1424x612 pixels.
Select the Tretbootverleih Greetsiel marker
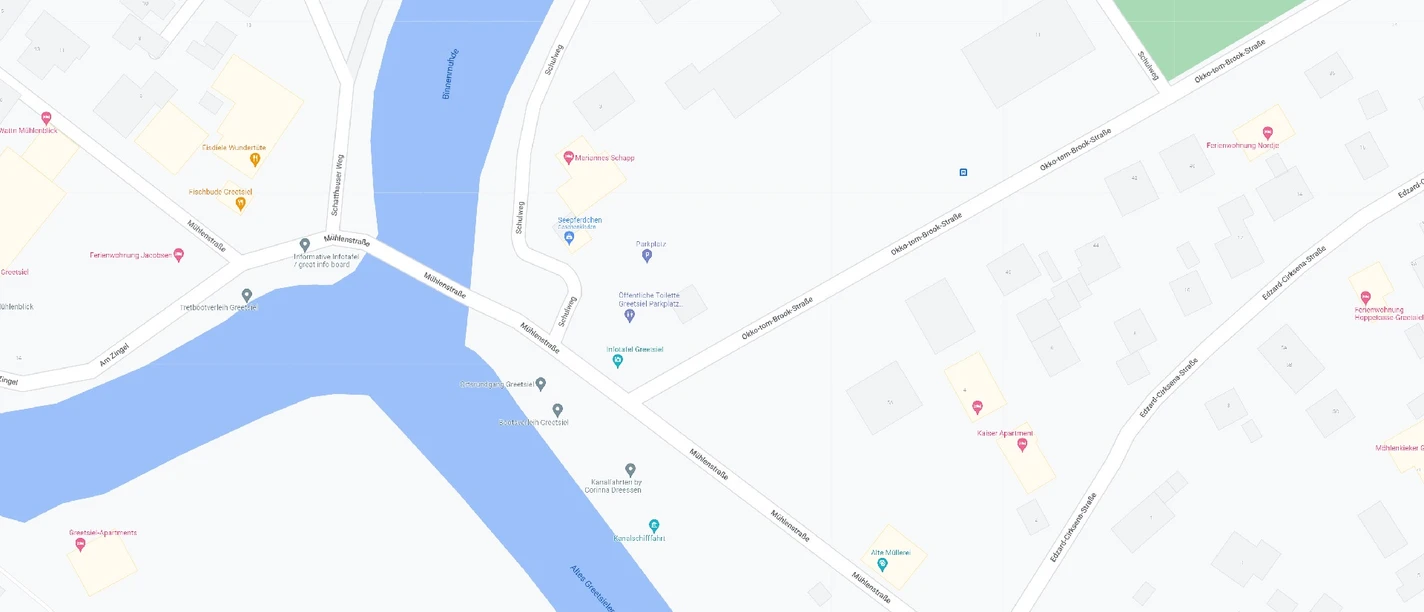coord(247,295)
